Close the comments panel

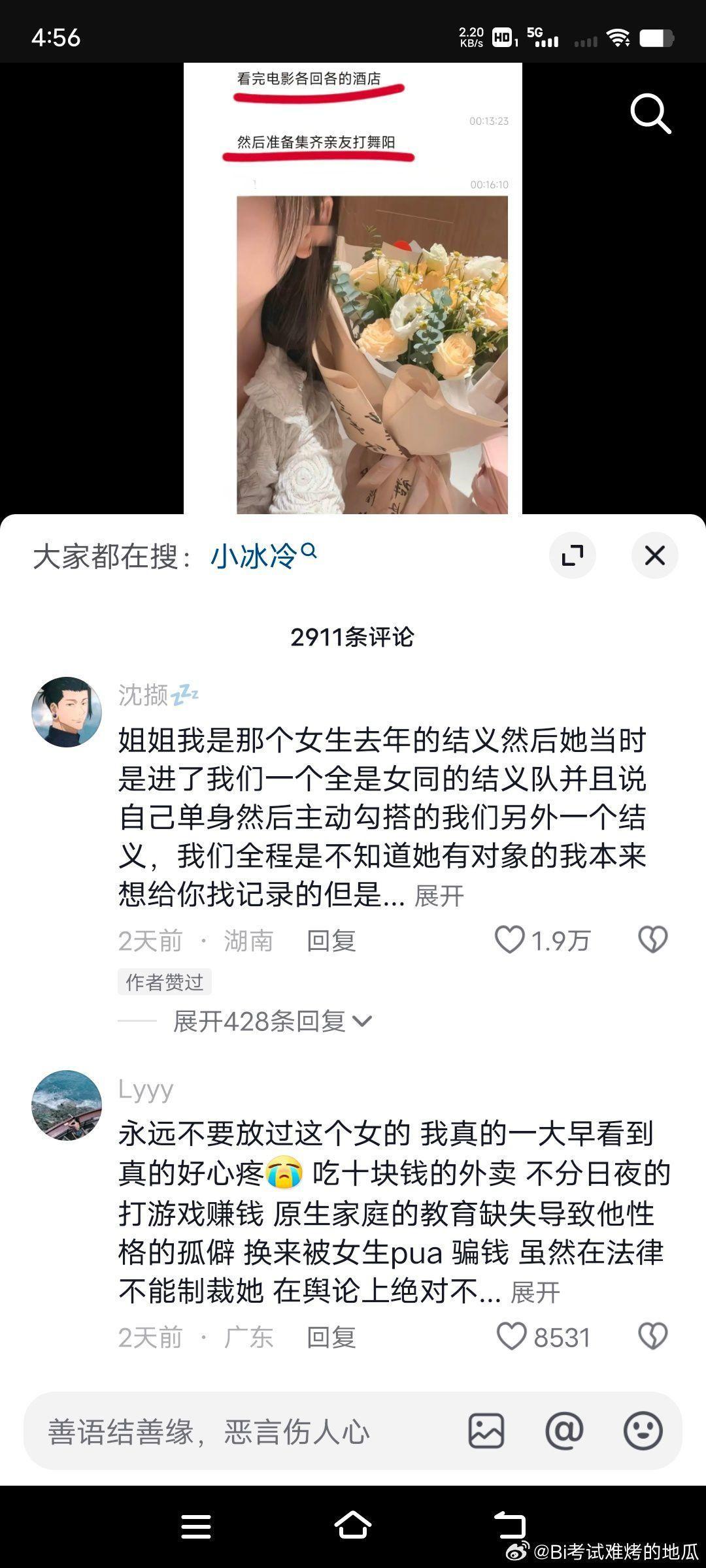(654, 556)
